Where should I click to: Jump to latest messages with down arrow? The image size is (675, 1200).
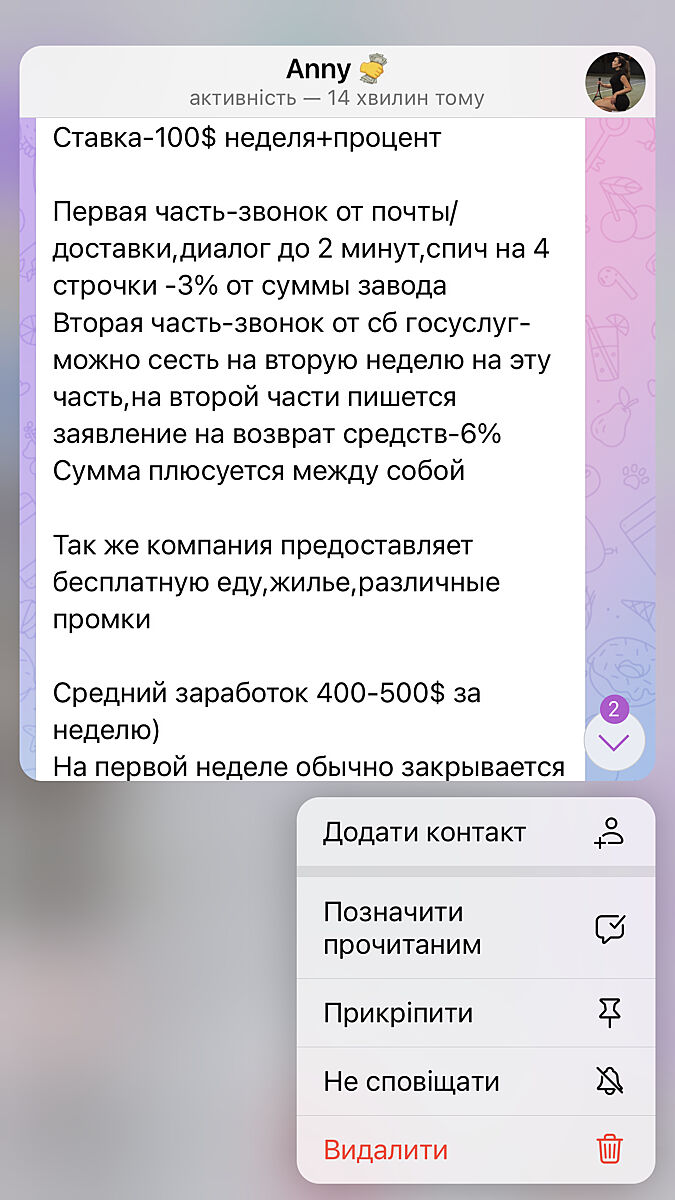pyautogui.click(x=613, y=742)
